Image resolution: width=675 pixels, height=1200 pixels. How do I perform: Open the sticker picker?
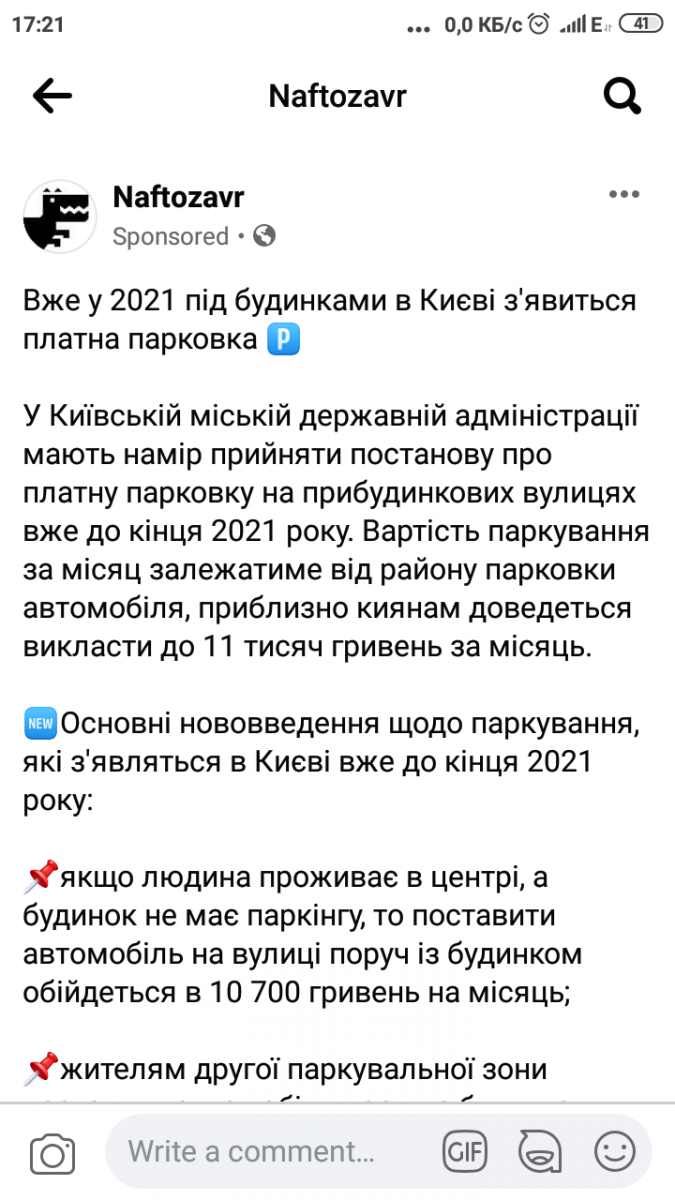(539, 1151)
